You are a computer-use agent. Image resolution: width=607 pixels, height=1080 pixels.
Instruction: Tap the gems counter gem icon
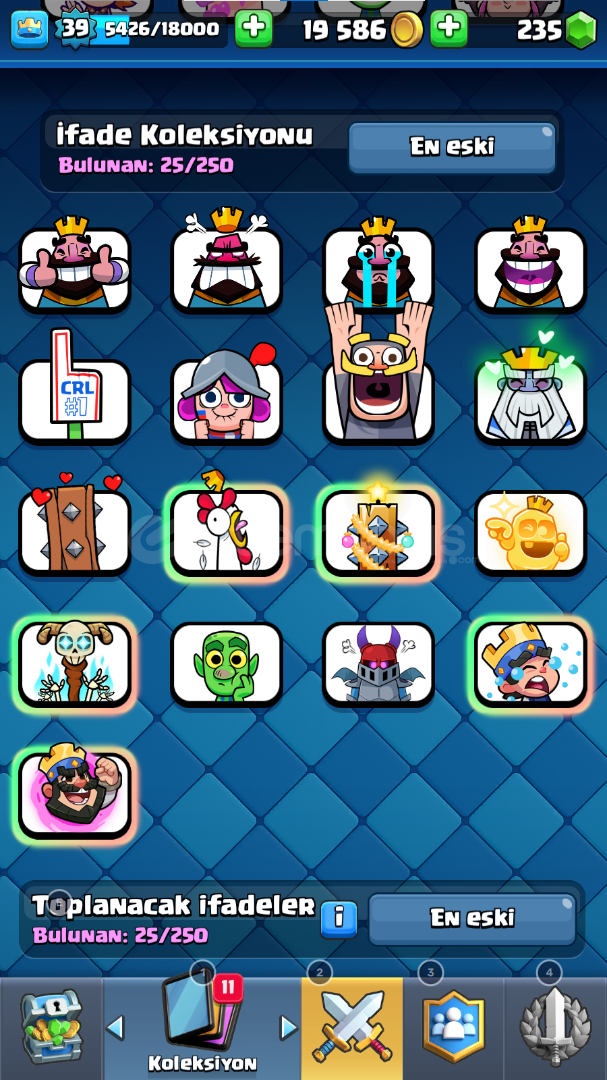581,30
